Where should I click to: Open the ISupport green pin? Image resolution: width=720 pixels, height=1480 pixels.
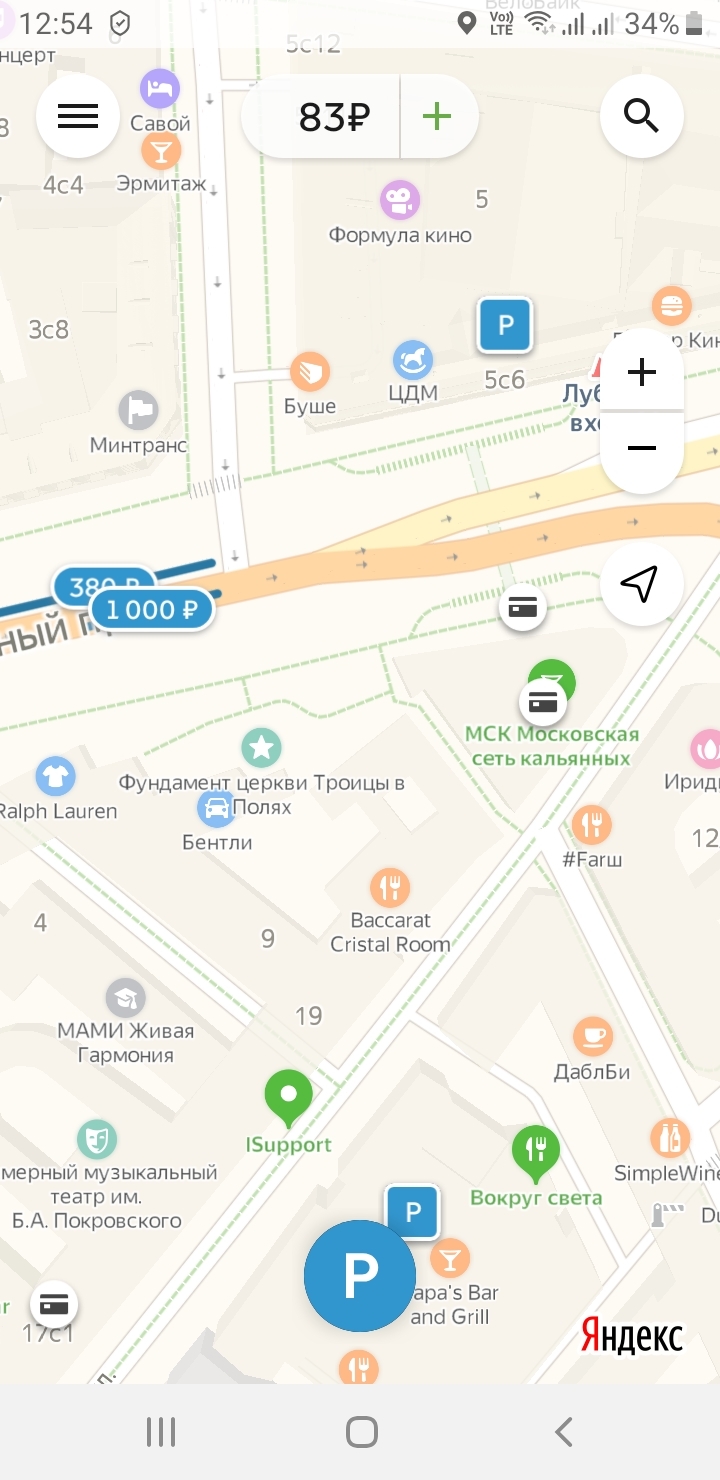click(289, 1096)
